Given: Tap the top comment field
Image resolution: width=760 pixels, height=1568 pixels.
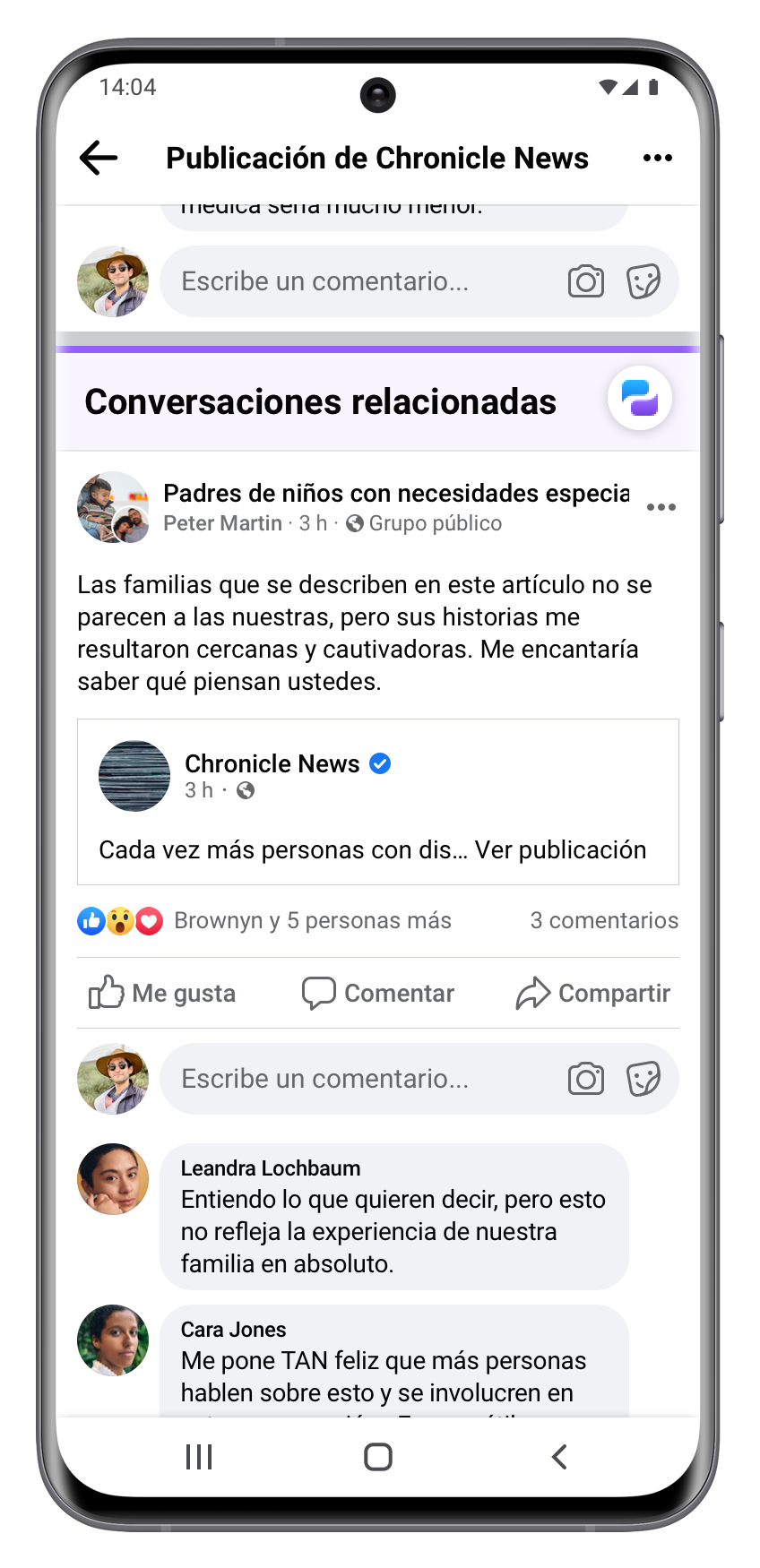Looking at the screenshot, I should pyautogui.click(x=358, y=281).
